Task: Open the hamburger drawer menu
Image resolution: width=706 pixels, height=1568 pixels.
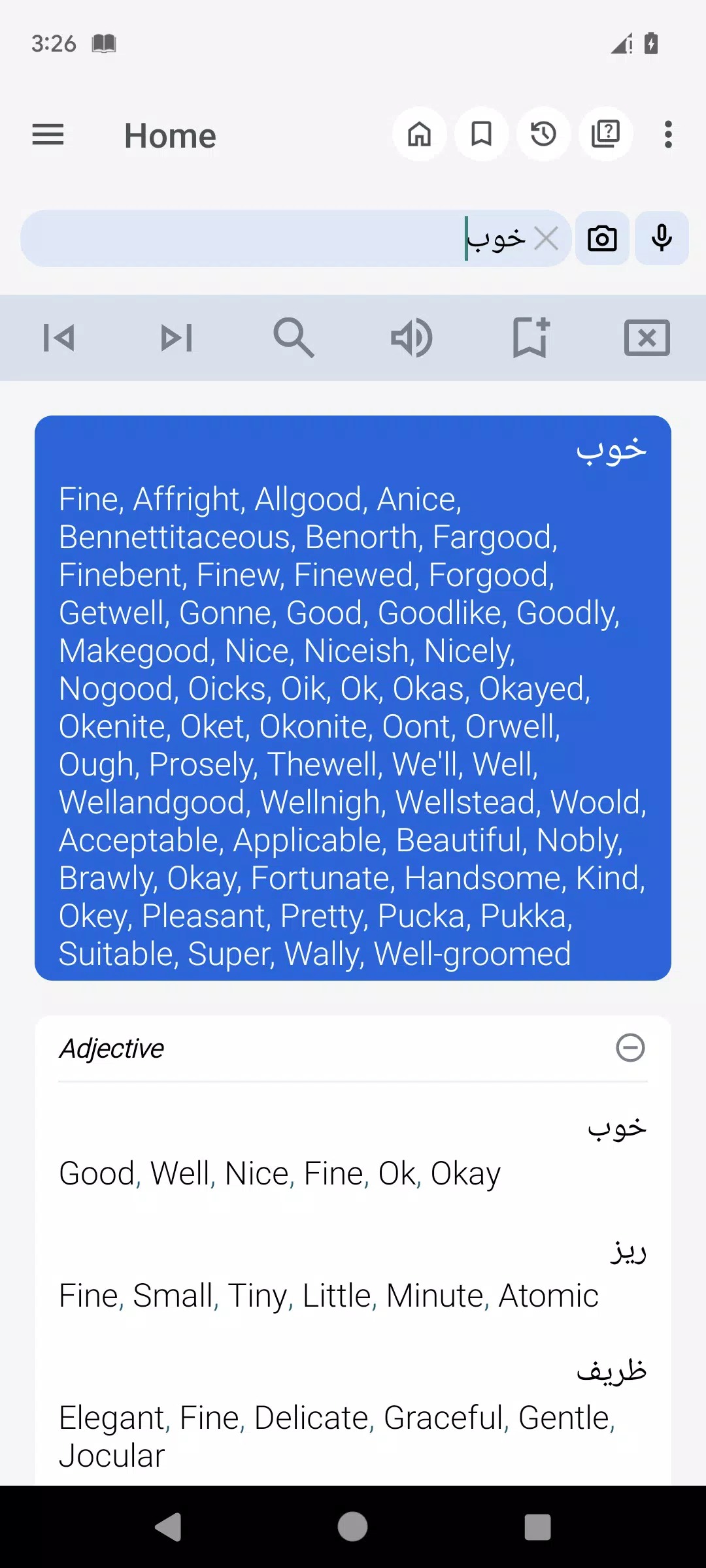Action: pos(48,135)
